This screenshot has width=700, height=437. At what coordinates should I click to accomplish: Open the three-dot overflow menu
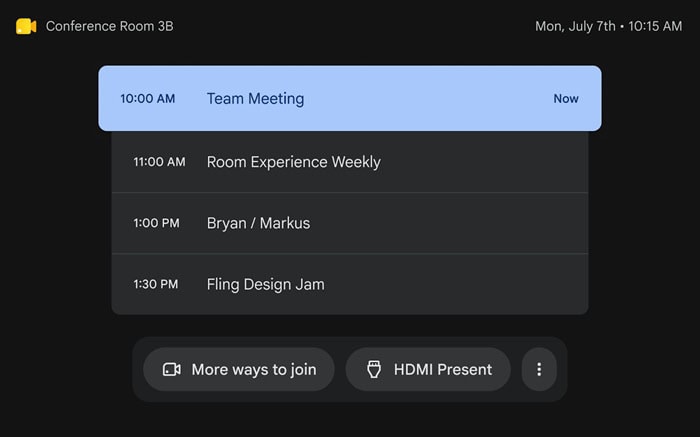pos(539,370)
